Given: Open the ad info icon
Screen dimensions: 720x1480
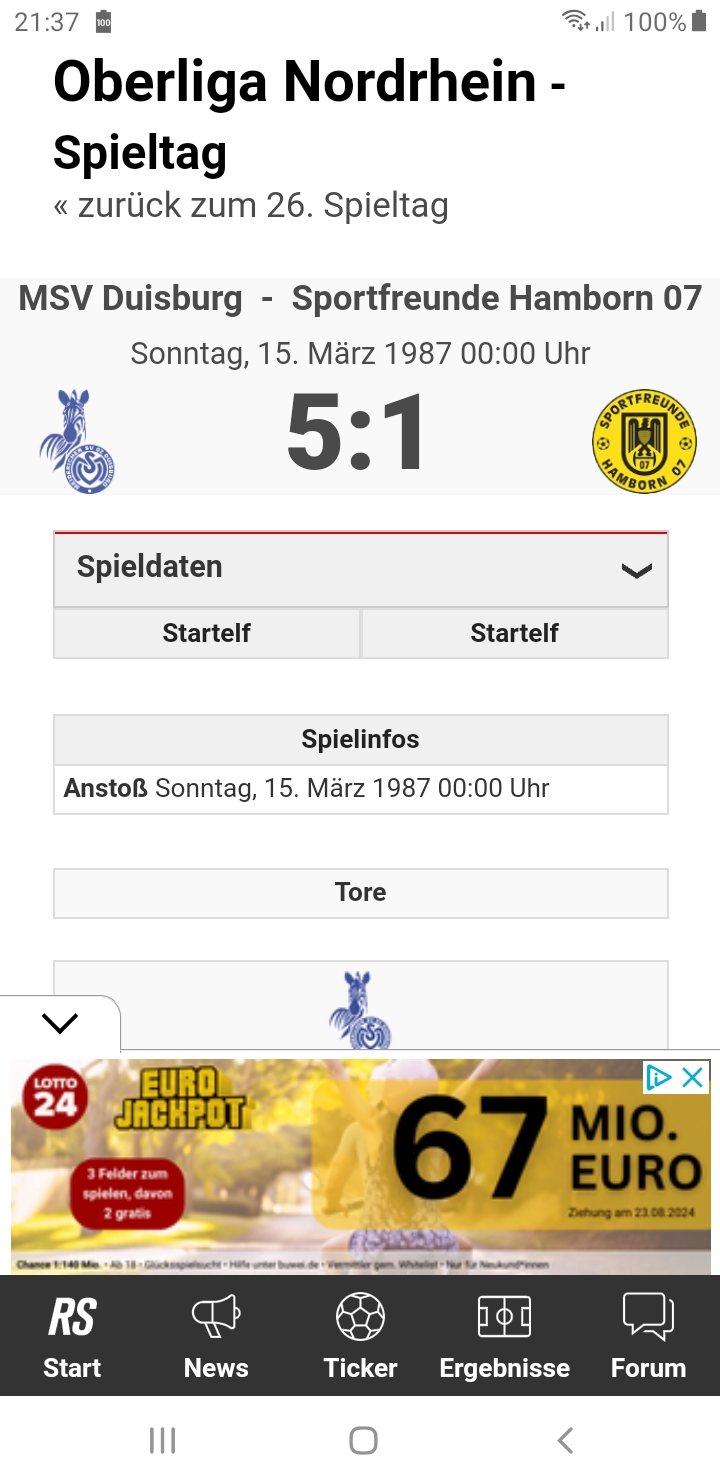Looking at the screenshot, I should (659, 1077).
